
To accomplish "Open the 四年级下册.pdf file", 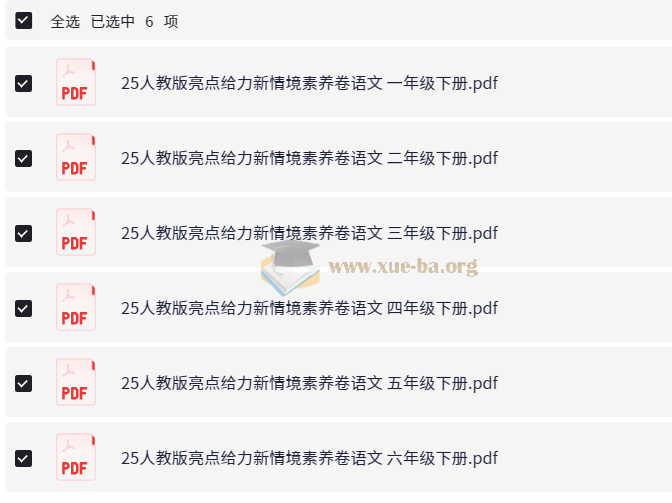I will 309,308.
